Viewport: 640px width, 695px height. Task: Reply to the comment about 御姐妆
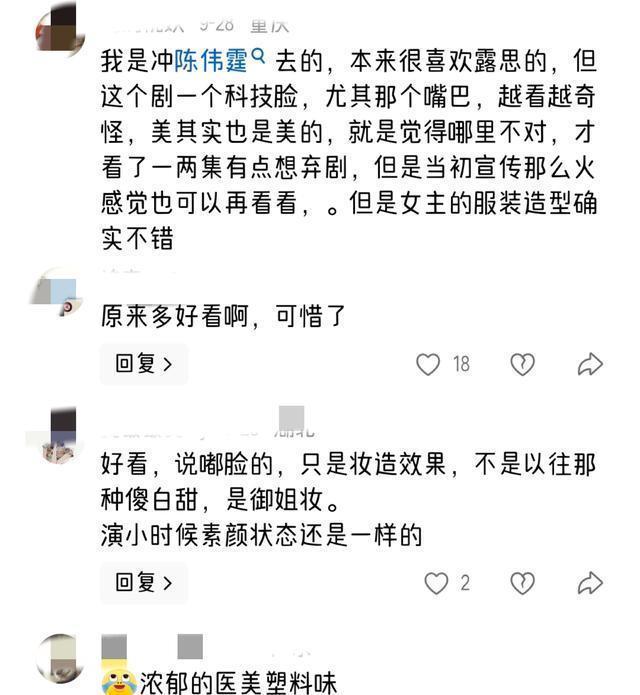pos(144,582)
